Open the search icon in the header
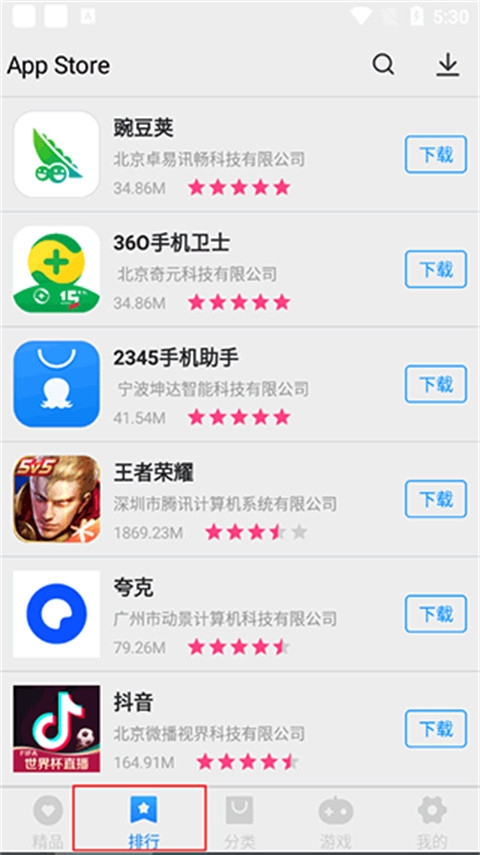Viewport: 480px width, 855px height. pos(383,65)
